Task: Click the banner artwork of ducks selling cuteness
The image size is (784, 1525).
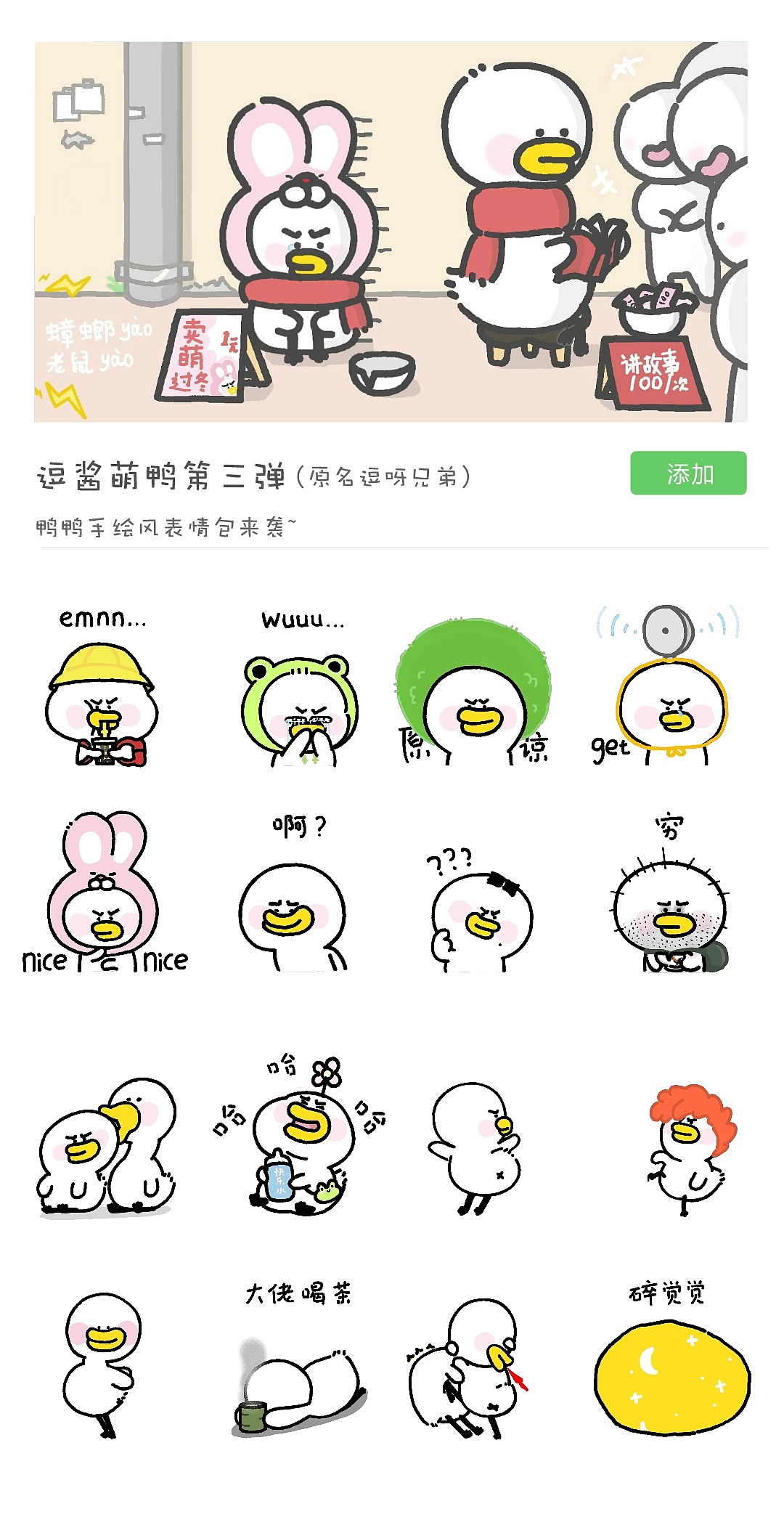Action: (x=392, y=232)
